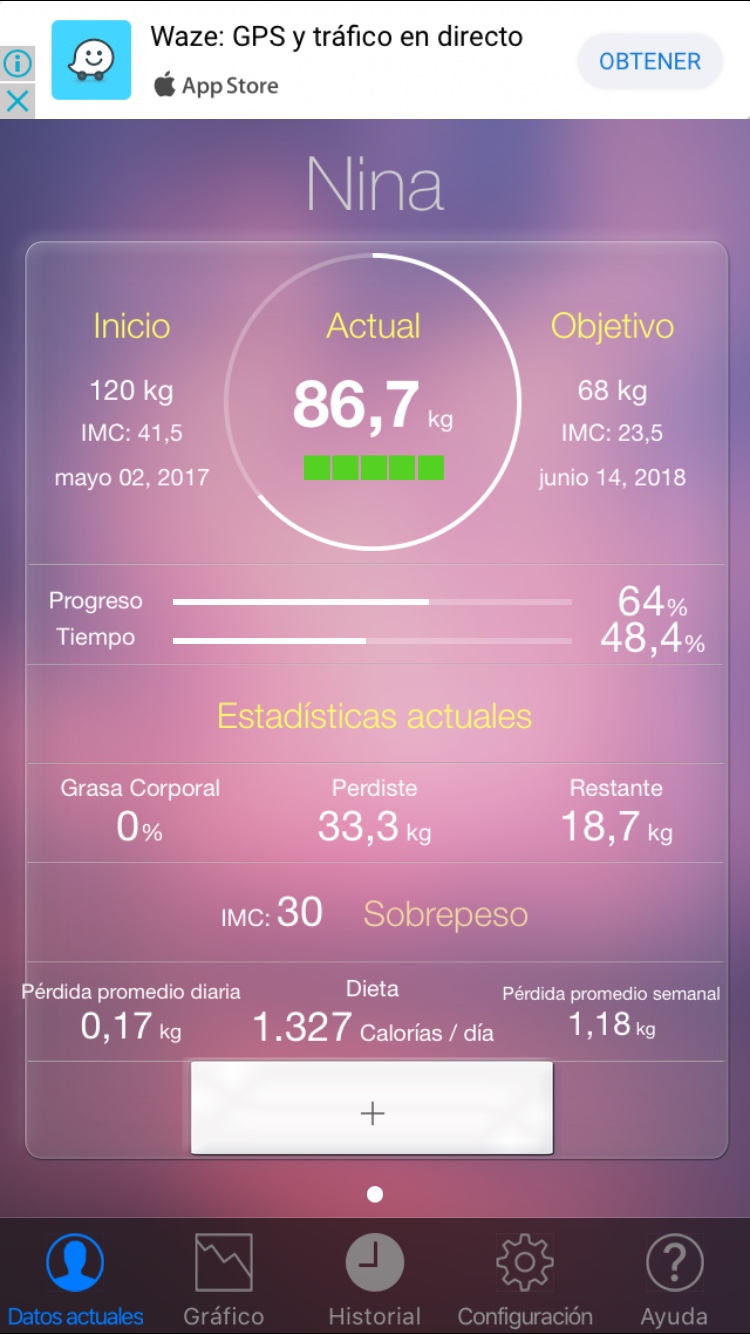Open the Ayuda help tab
750x1334 pixels.
tap(674, 1280)
